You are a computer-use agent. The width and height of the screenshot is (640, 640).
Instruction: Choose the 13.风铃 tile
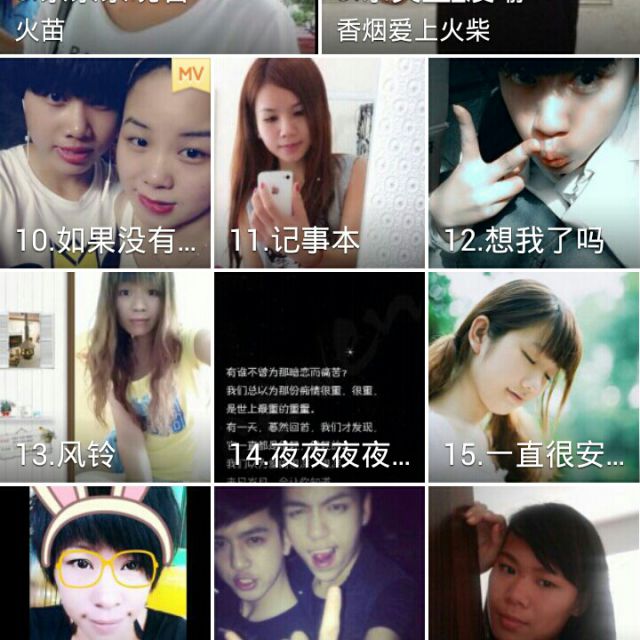[x=105, y=377]
